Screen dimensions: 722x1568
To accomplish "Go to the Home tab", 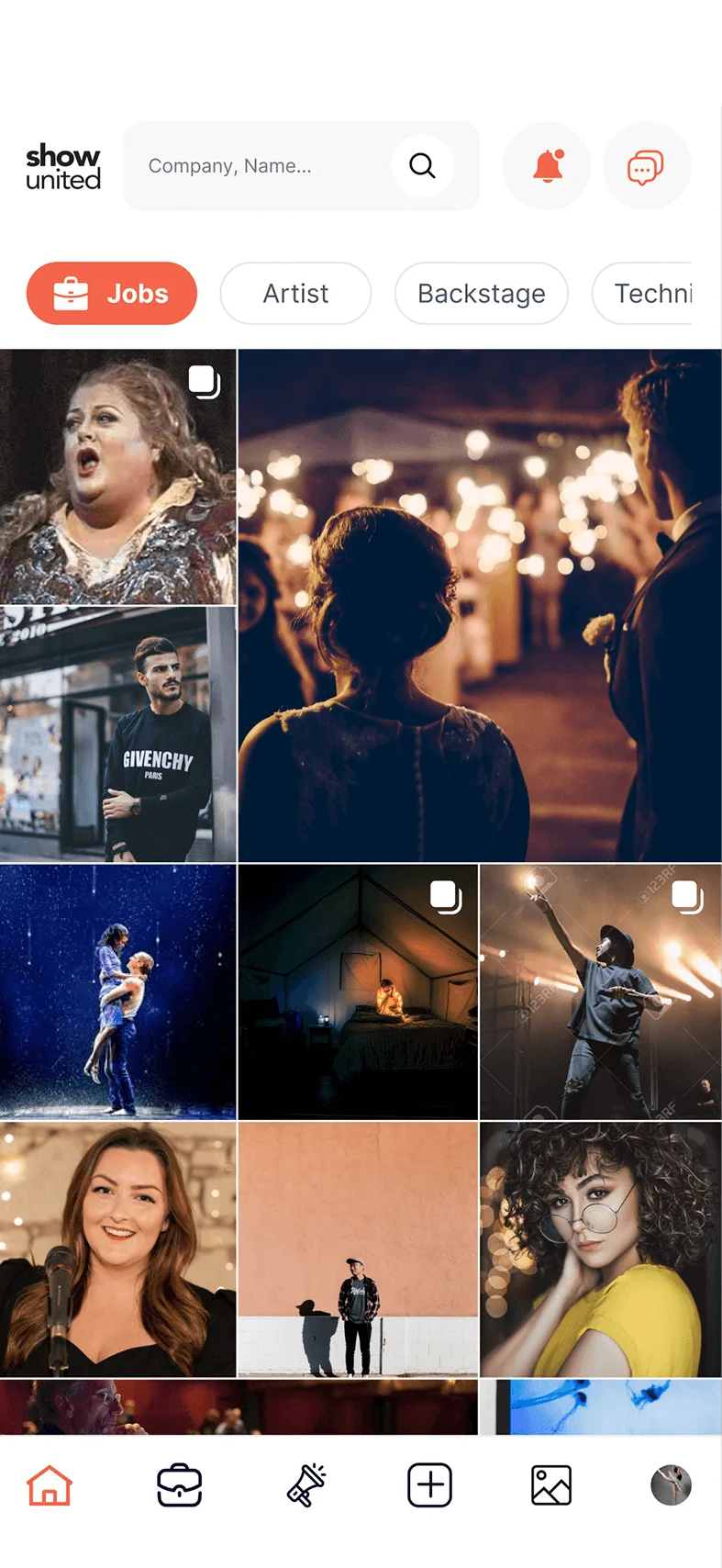I will [50, 1485].
